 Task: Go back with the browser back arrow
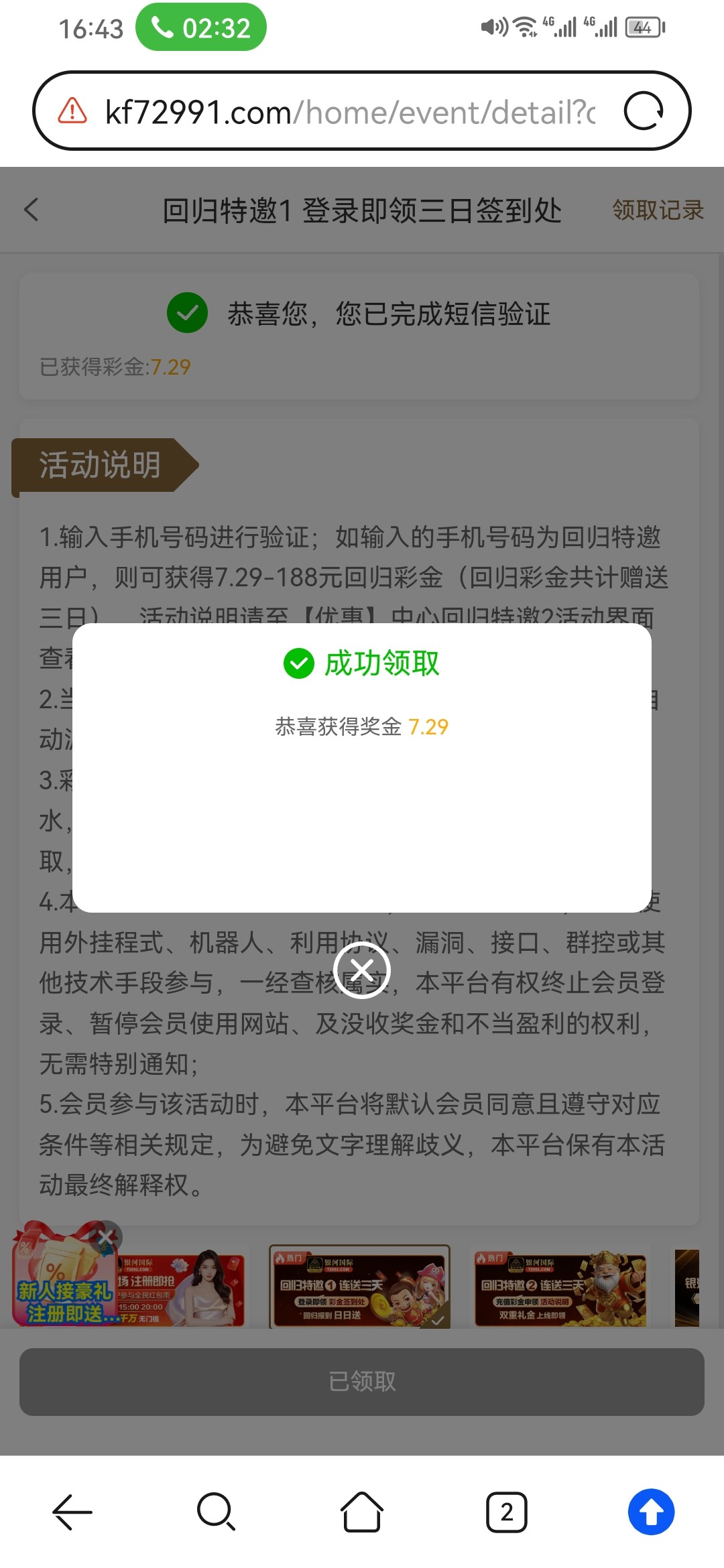point(72,1512)
